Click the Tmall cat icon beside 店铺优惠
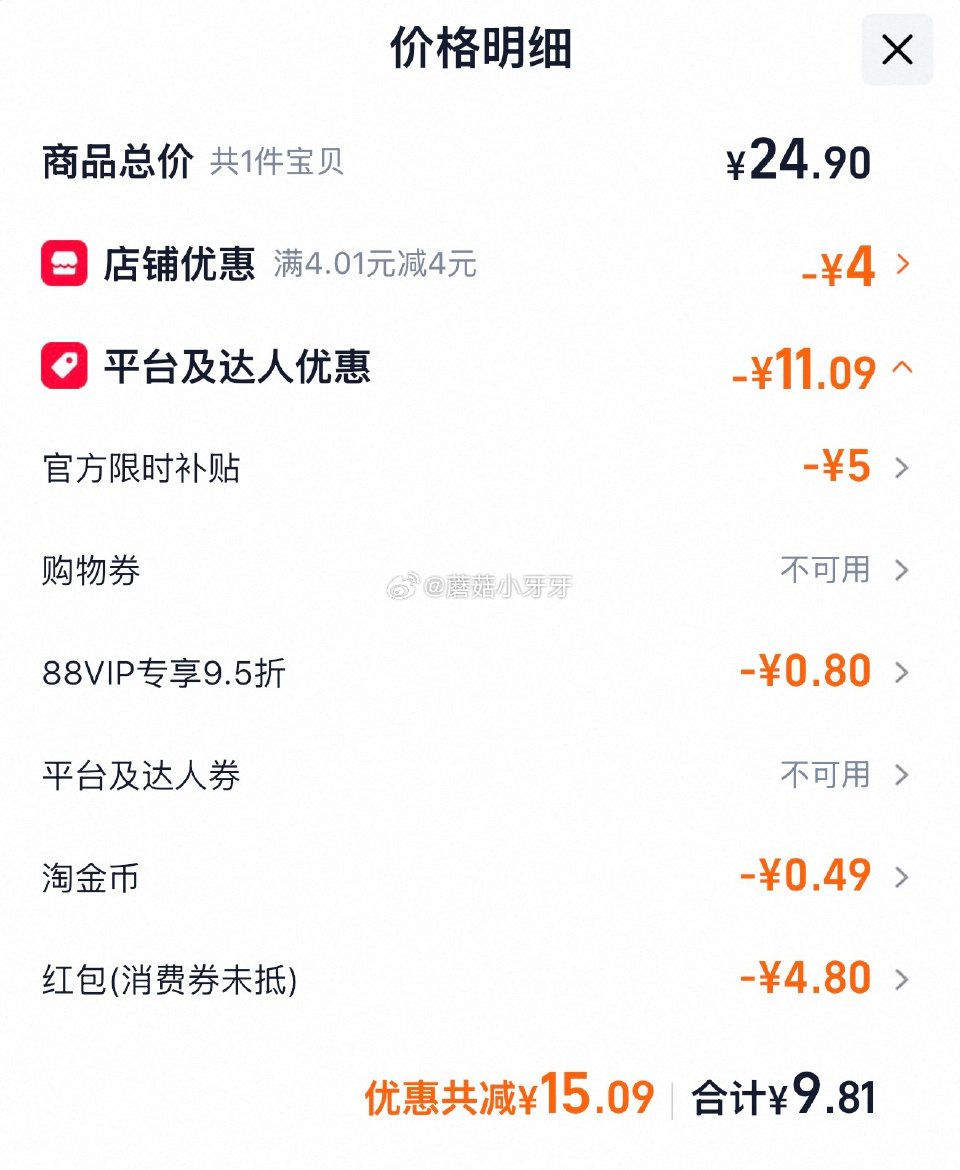Image resolution: width=960 pixels, height=1170 pixels. click(65, 264)
